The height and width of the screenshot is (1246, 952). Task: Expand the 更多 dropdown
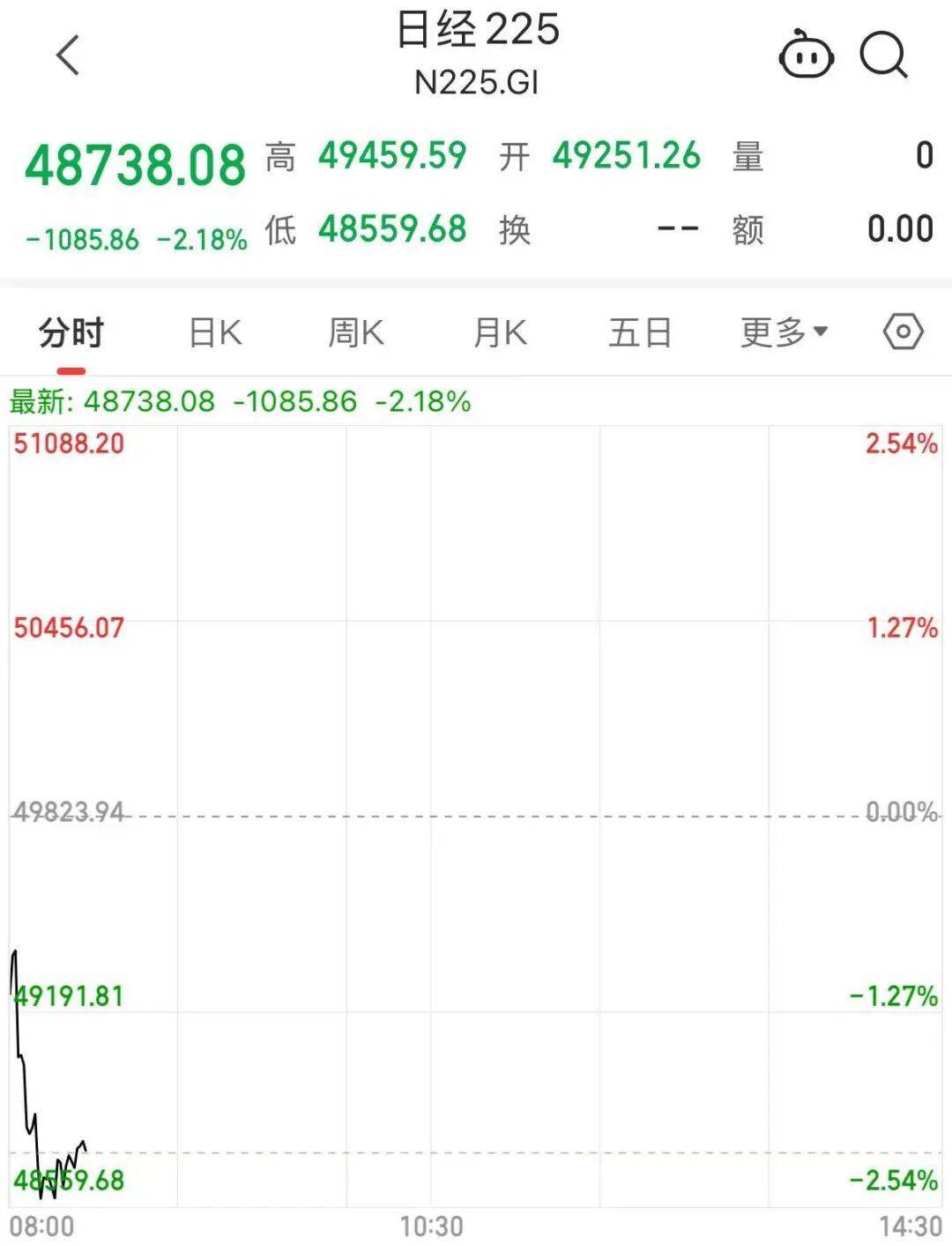(x=783, y=332)
